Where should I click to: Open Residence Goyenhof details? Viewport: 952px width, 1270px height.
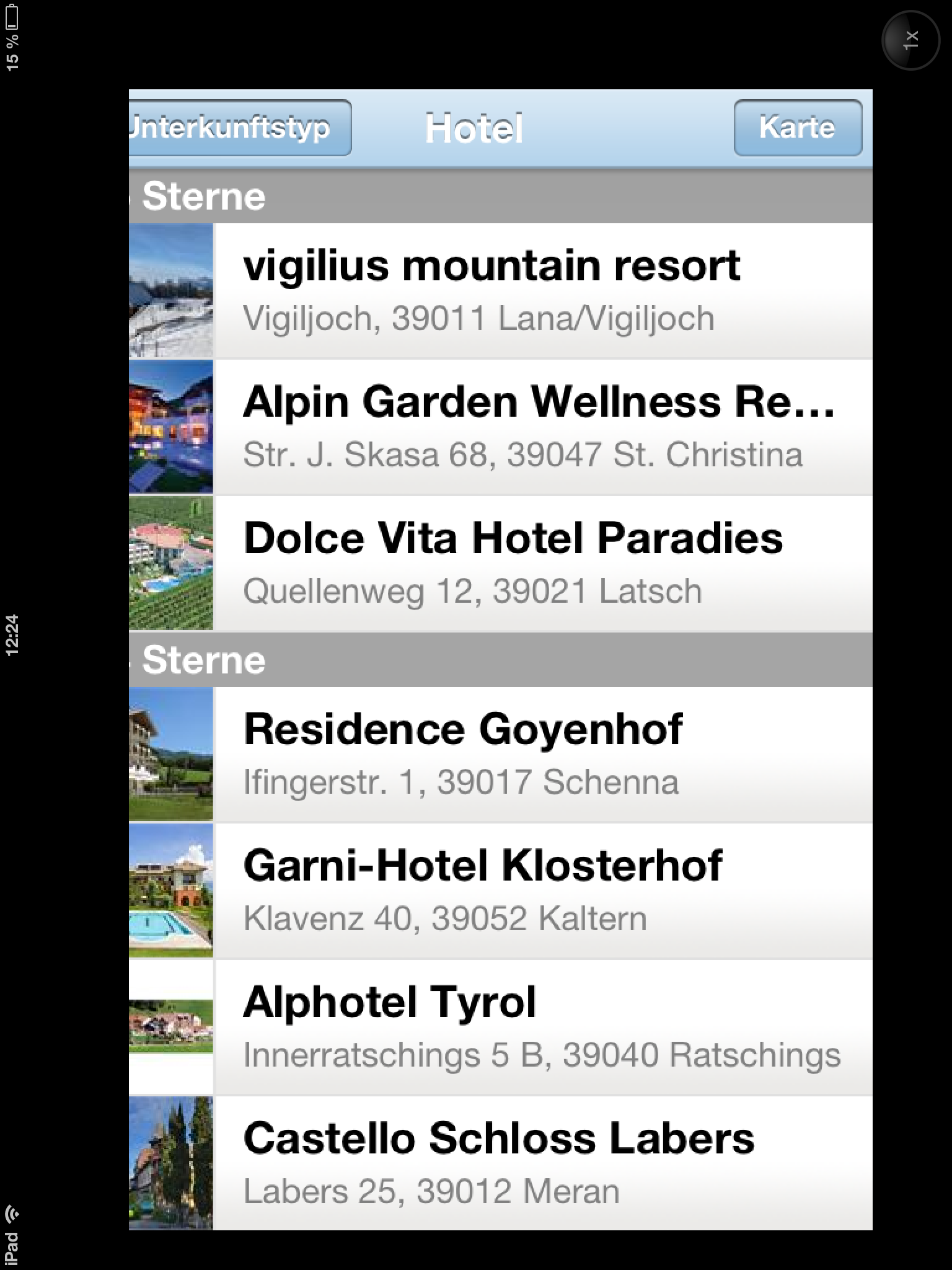500,755
